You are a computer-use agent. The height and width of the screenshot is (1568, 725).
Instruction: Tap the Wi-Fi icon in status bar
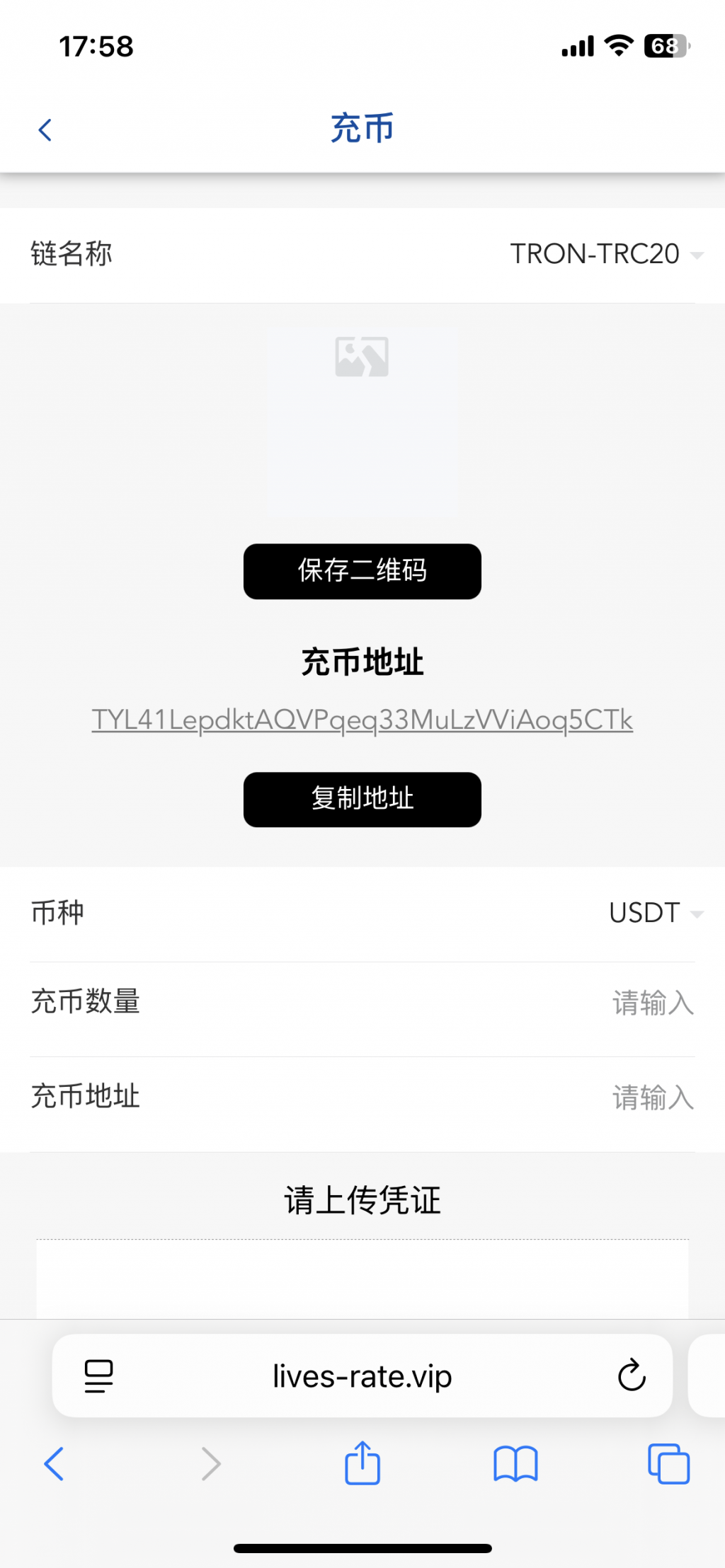coord(619,45)
